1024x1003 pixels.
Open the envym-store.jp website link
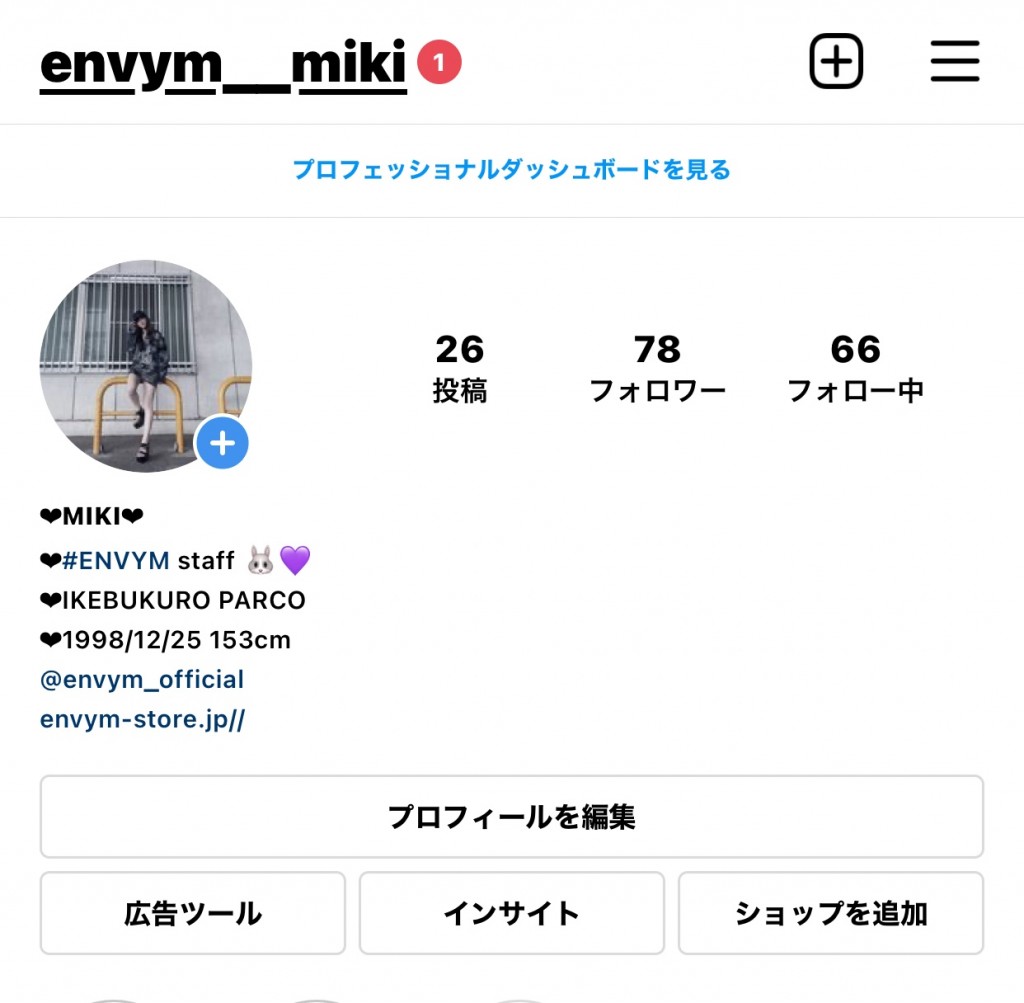tap(142, 719)
